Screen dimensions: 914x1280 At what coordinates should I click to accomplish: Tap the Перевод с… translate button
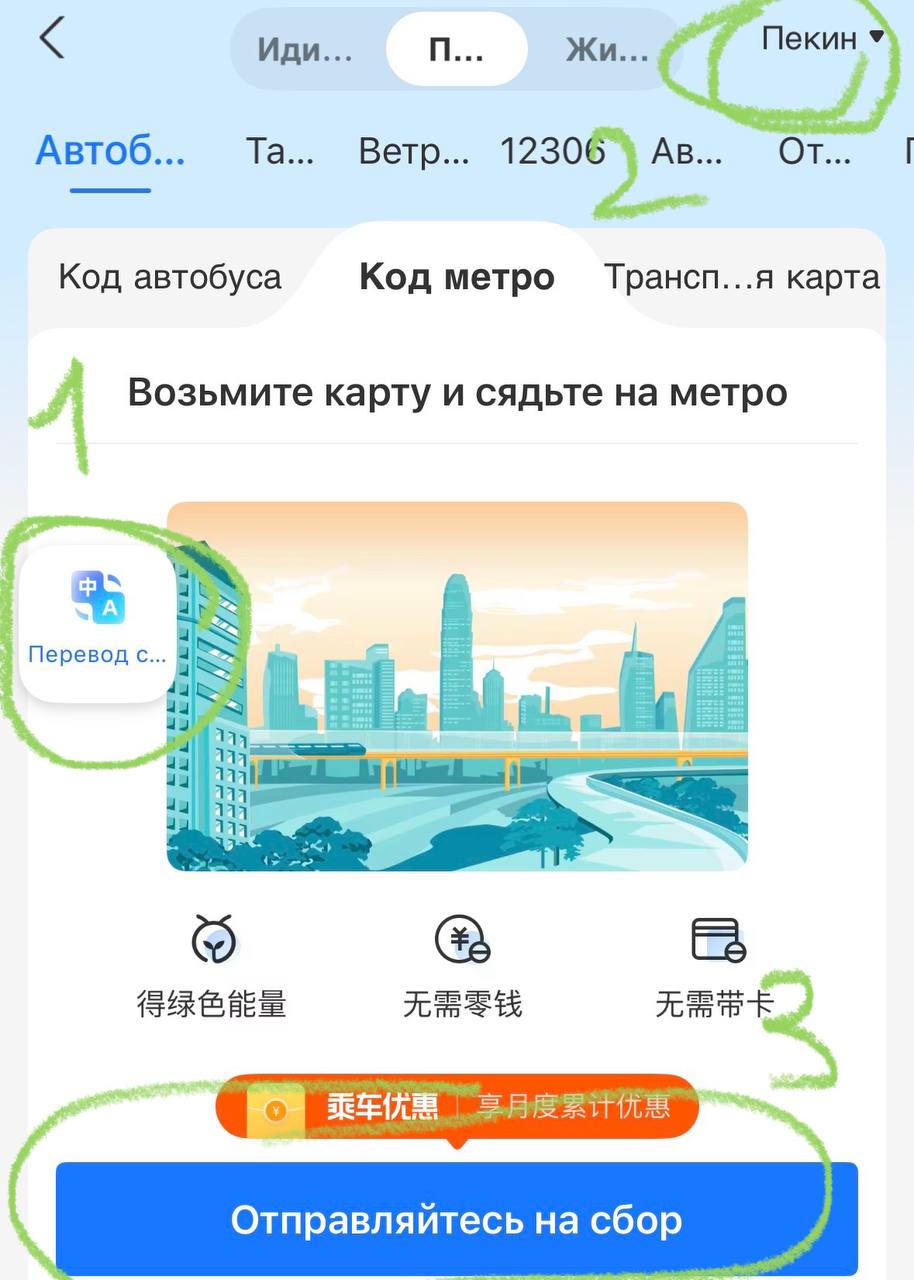pos(97,622)
